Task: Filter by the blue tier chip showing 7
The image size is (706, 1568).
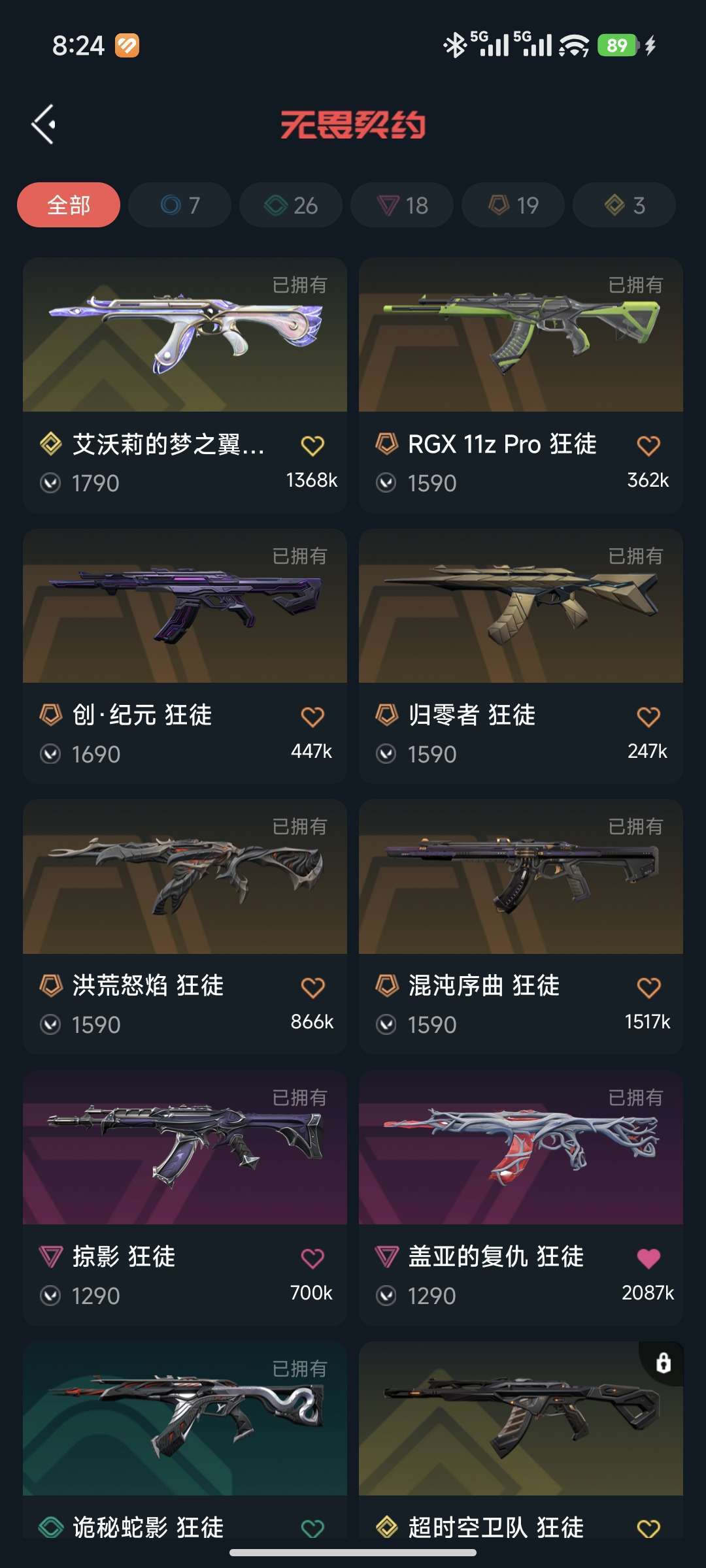Action: (x=180, y=205)
